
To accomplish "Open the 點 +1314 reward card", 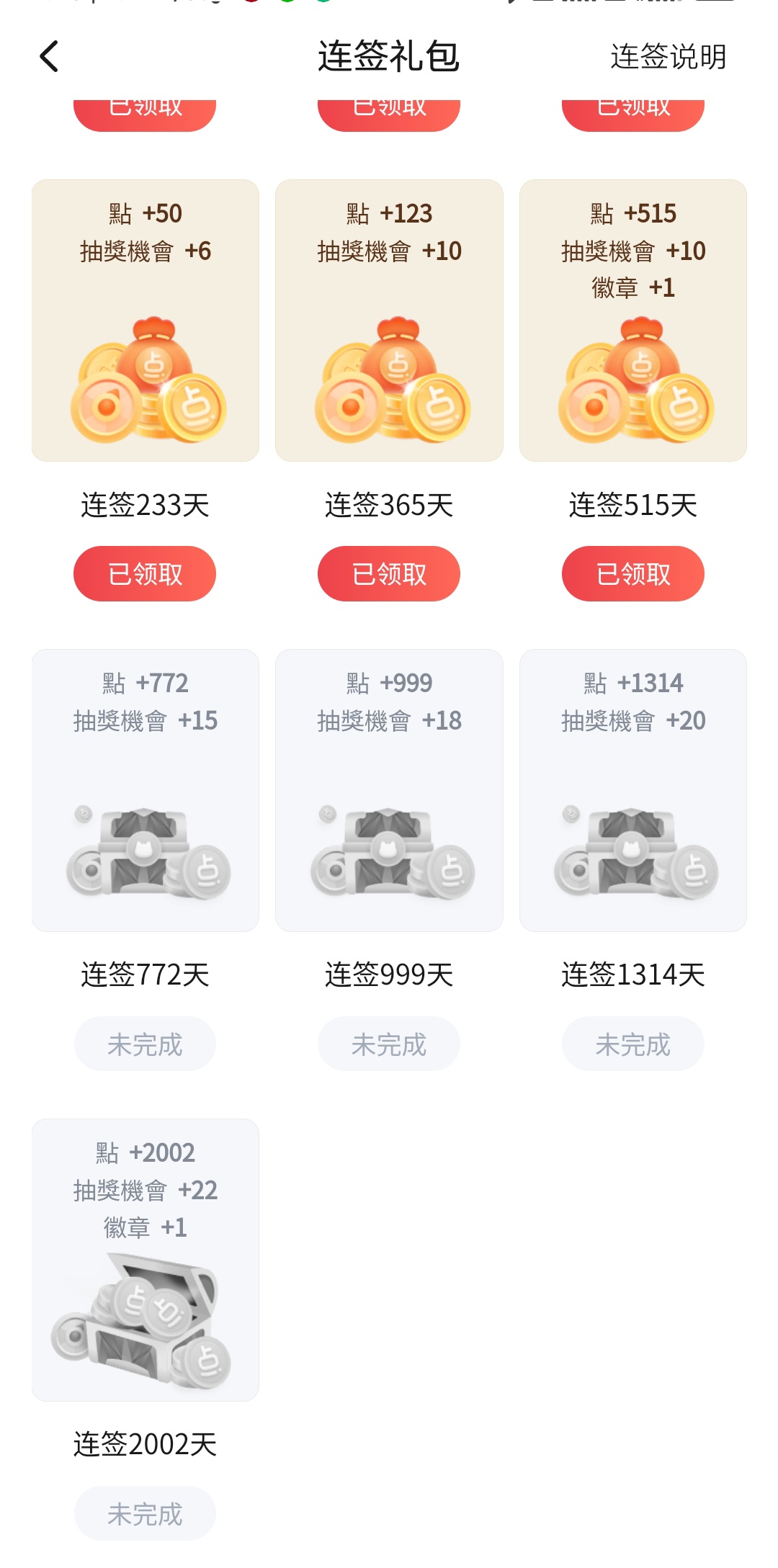I will click(x=633, y=790).
